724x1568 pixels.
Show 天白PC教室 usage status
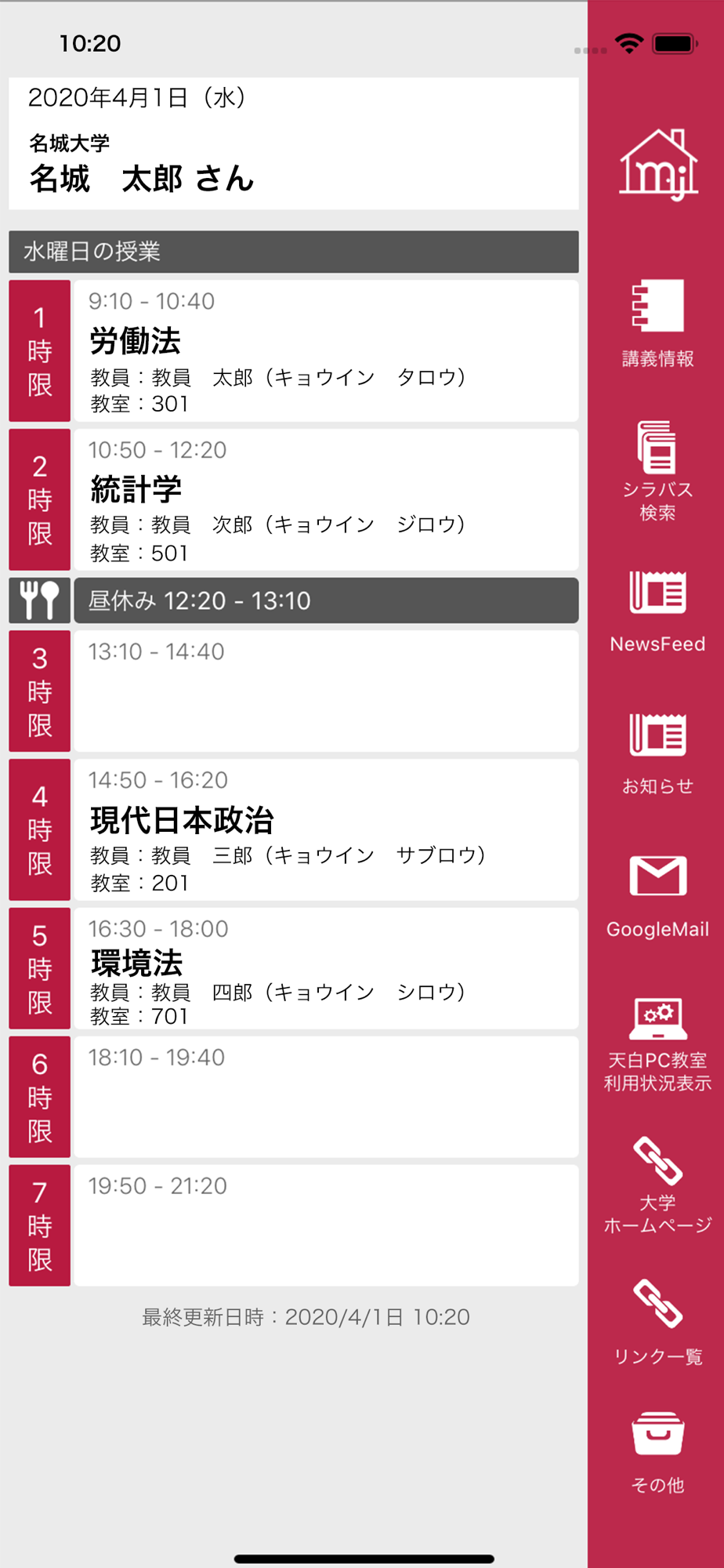[x=657, y=1044]
